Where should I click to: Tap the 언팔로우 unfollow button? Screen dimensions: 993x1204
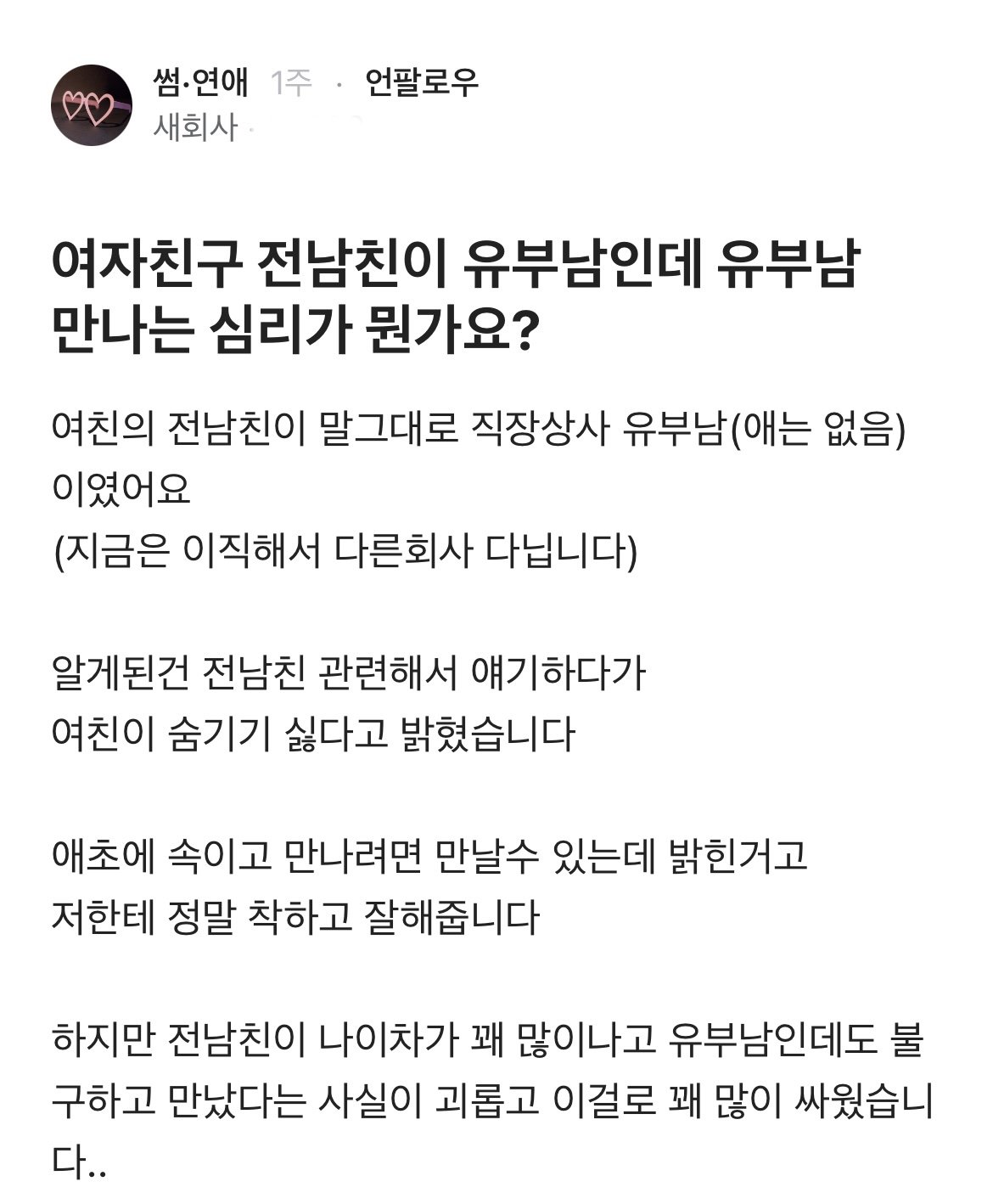tap(421, 82)
